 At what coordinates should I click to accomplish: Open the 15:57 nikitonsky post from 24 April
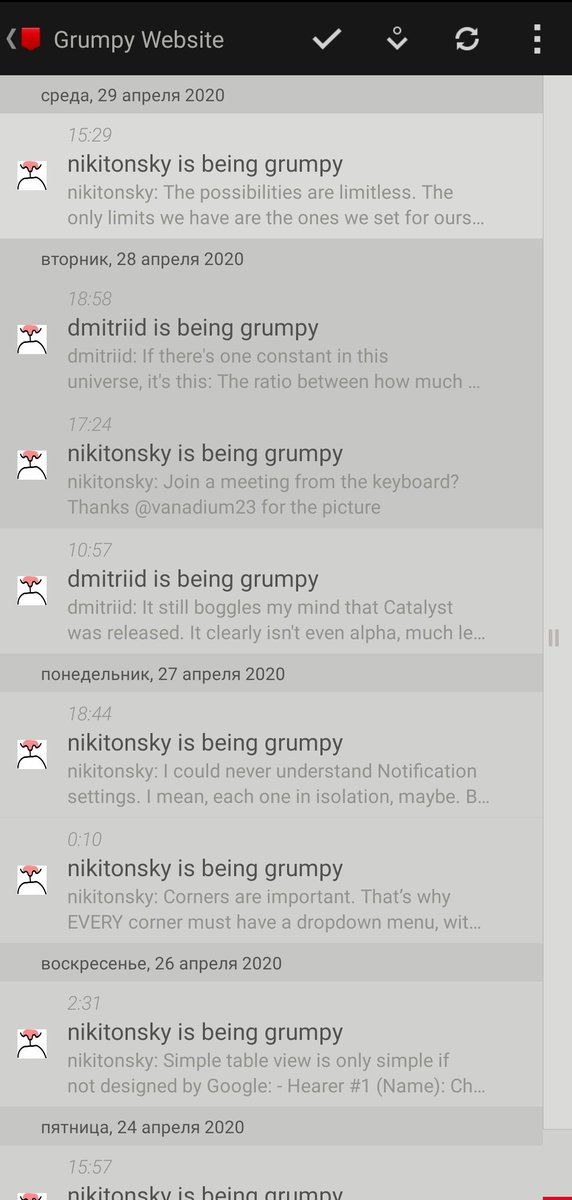pos(271,1173)
